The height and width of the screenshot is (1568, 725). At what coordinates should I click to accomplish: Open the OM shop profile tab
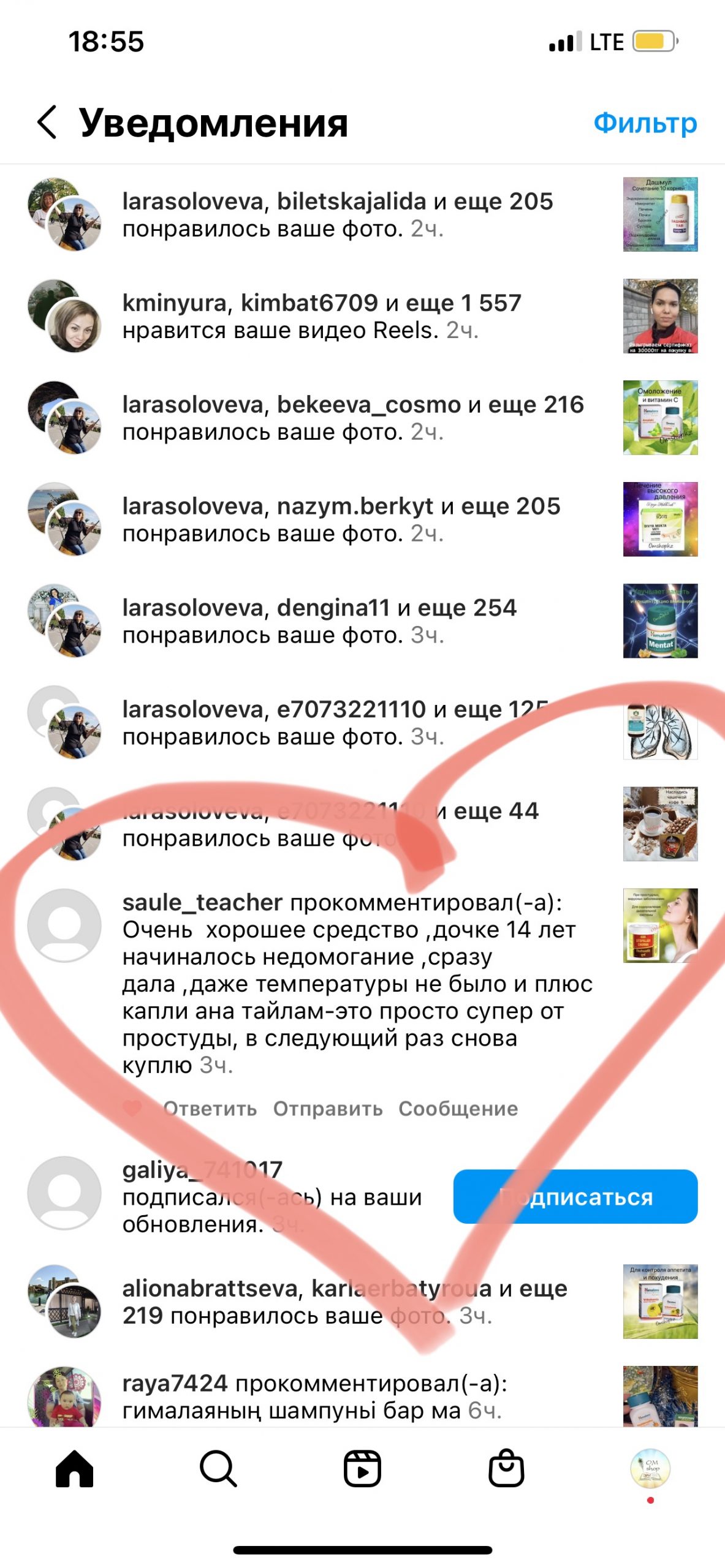pos(650,1468)
